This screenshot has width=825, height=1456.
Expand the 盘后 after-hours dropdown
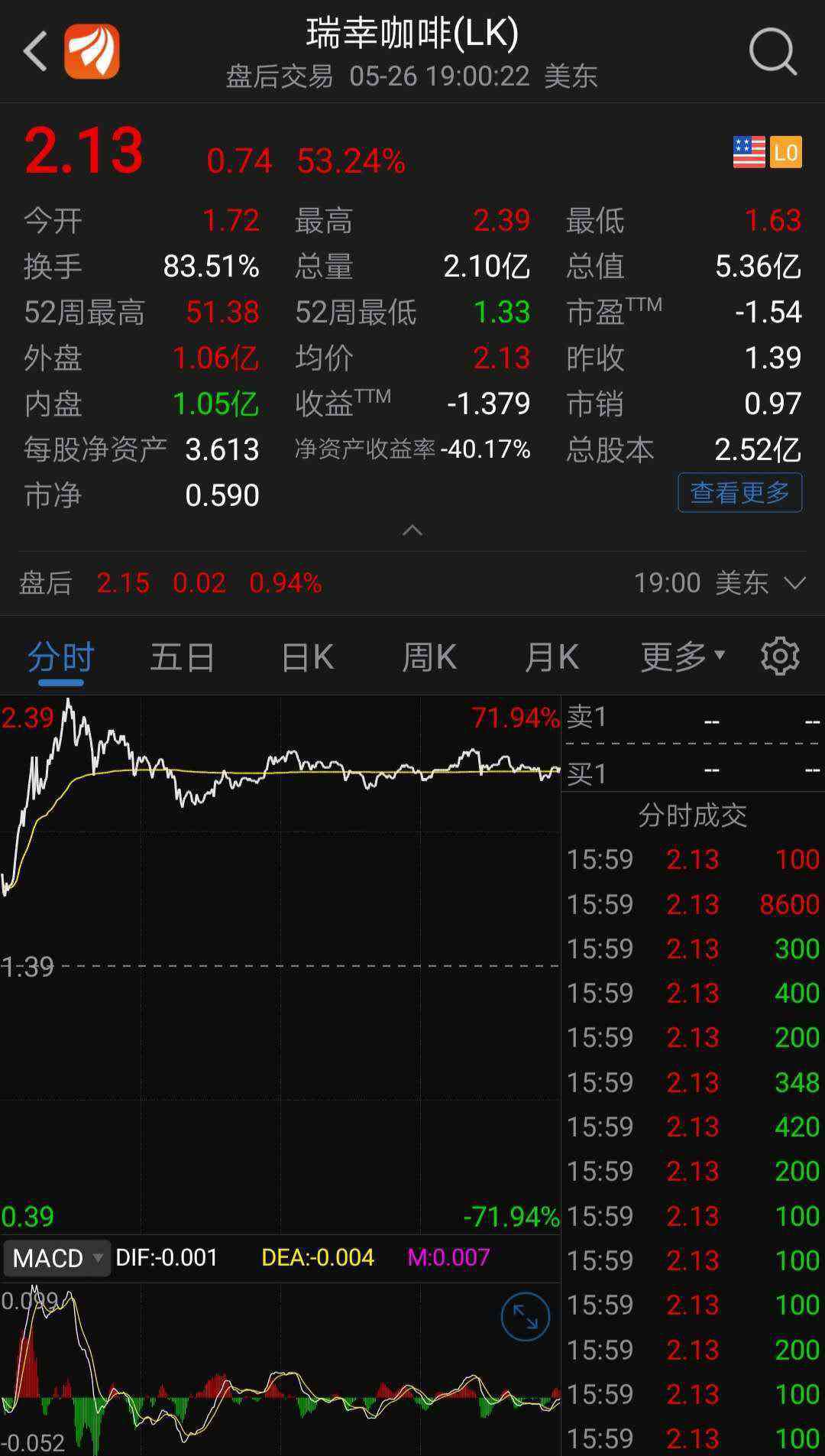pos(794,584)
